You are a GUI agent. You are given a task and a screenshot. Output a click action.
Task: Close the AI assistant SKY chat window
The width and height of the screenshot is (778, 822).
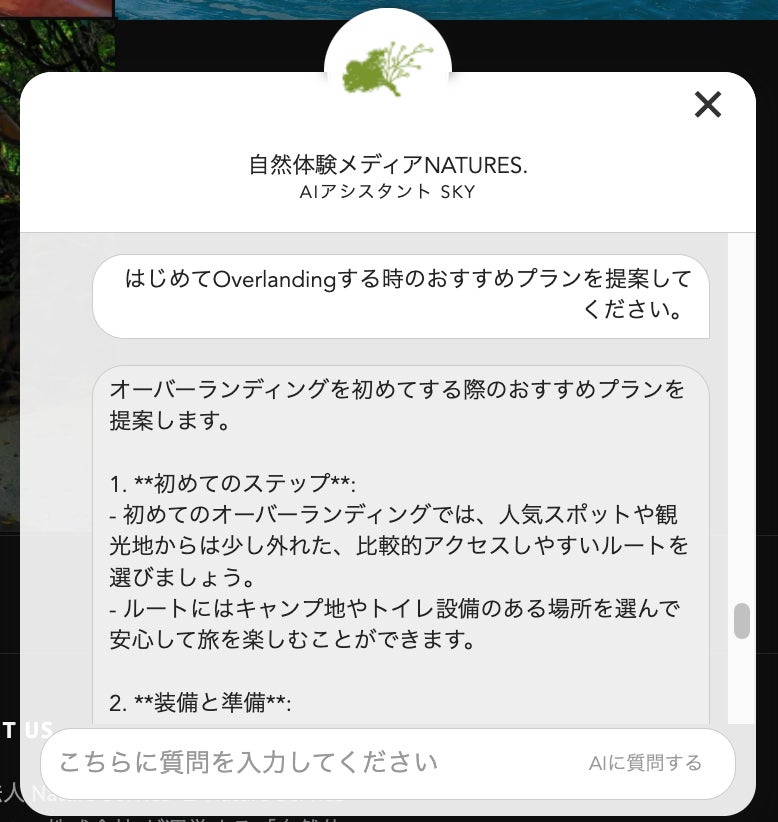[708, 104]
